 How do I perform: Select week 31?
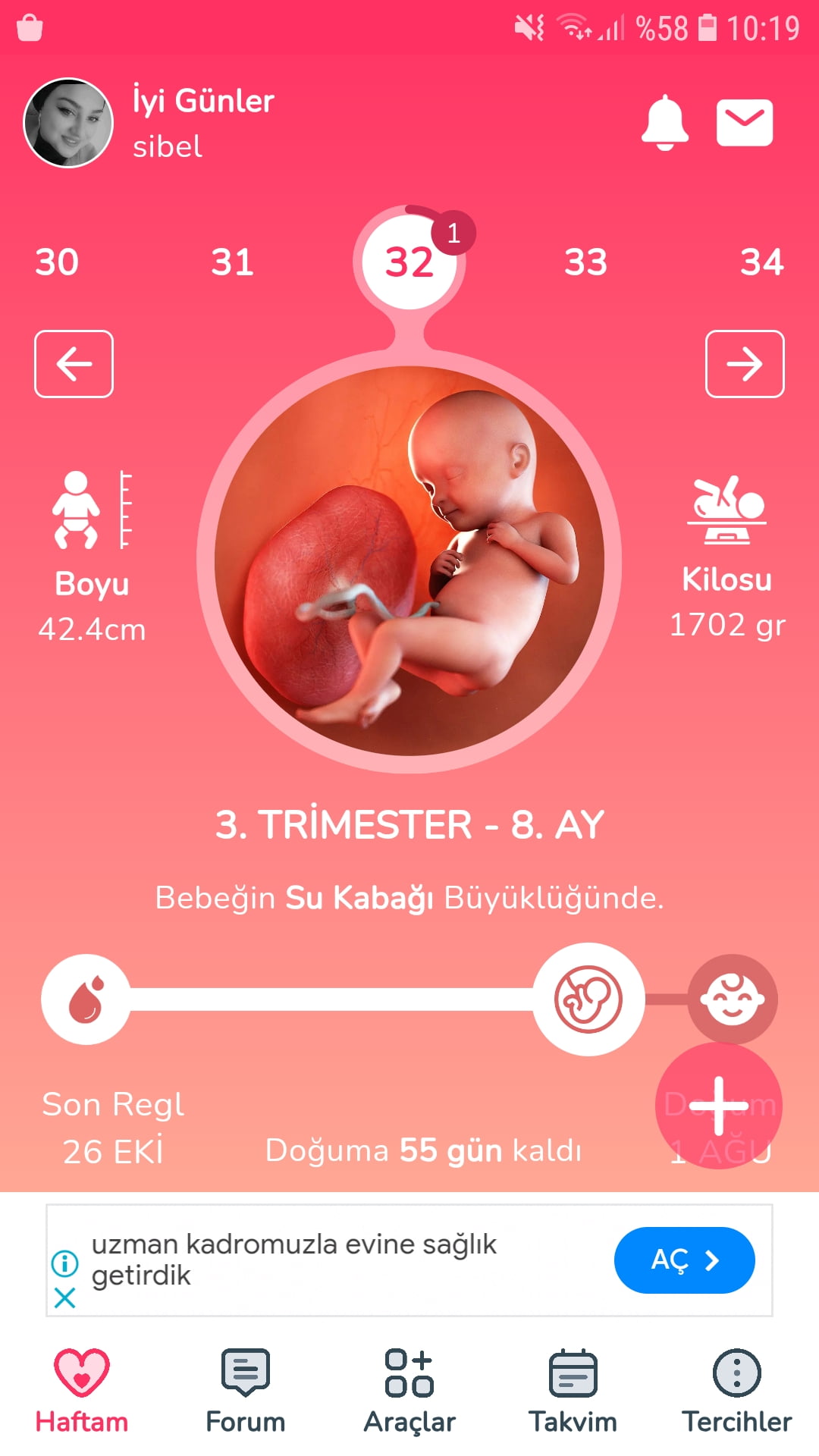point(232,262)
